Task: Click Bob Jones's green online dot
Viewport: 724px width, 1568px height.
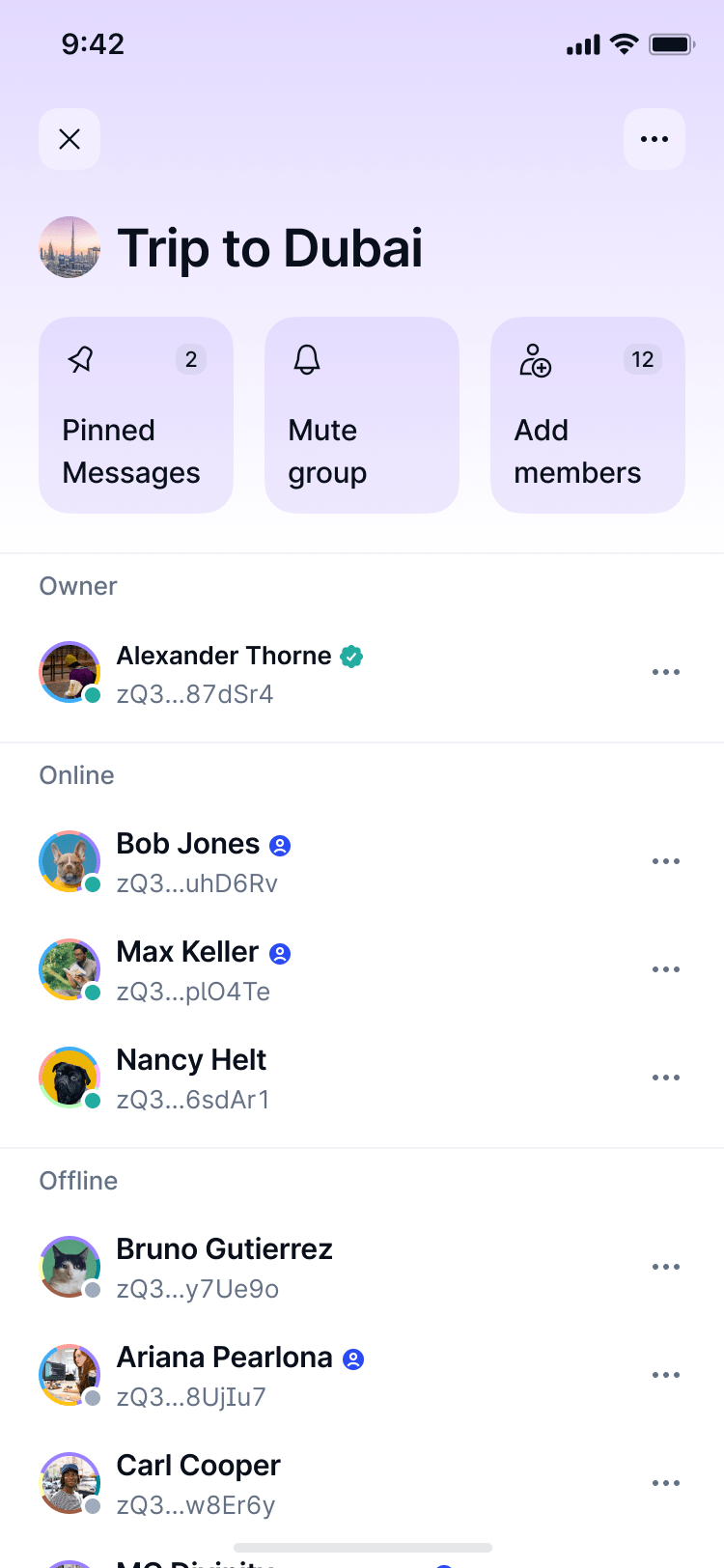Action: 91,883
